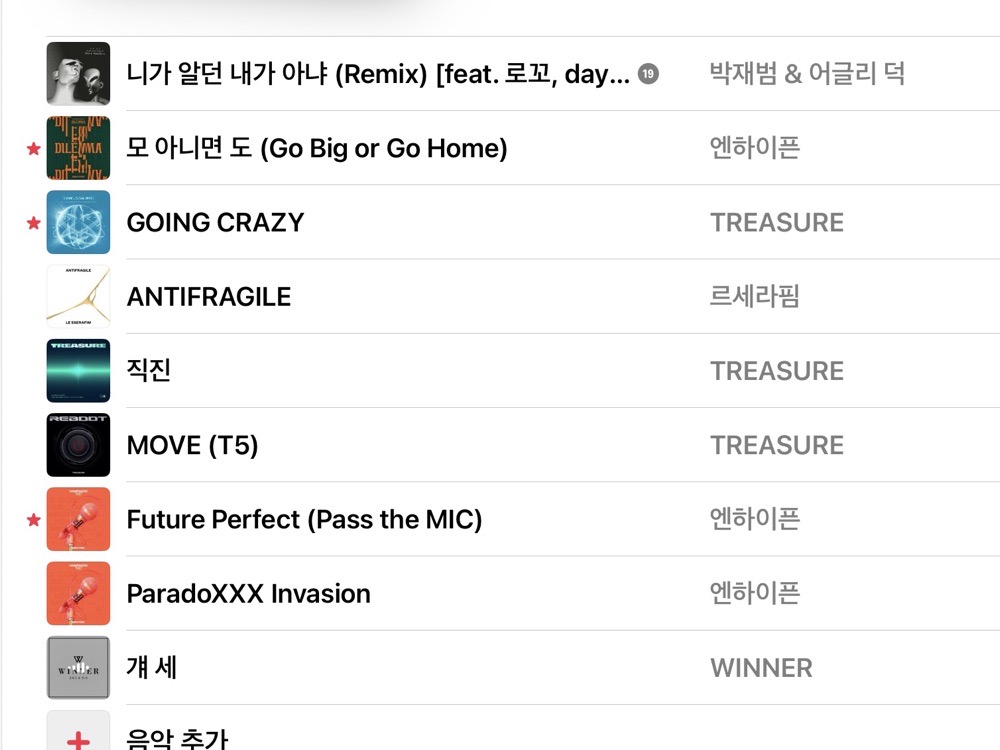Play 모 아니면 도 (Go Big or Go Home)

pyautogui.click(x=316, y=148)
